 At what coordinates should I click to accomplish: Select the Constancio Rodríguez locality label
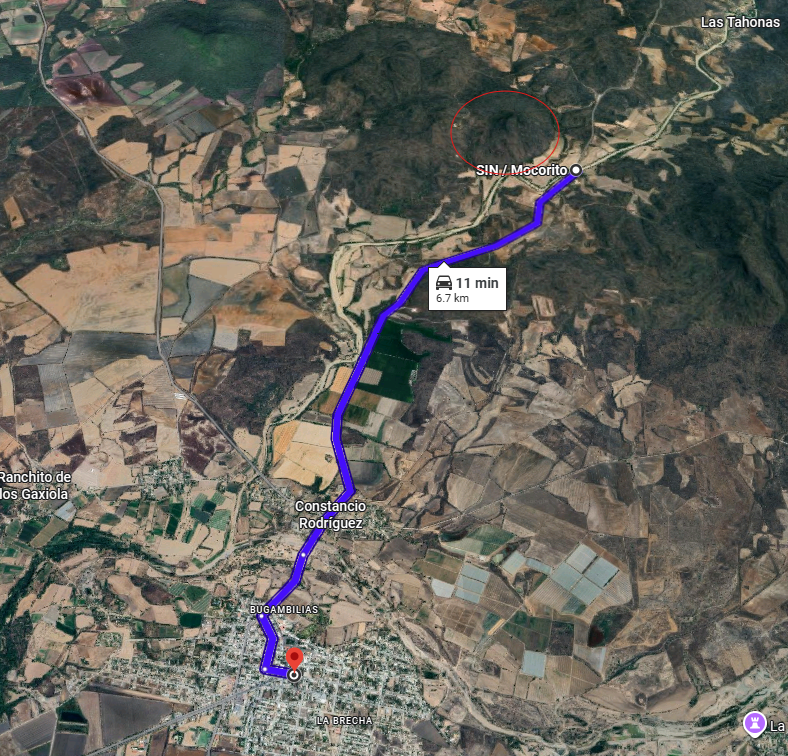(x=329, y=514)
